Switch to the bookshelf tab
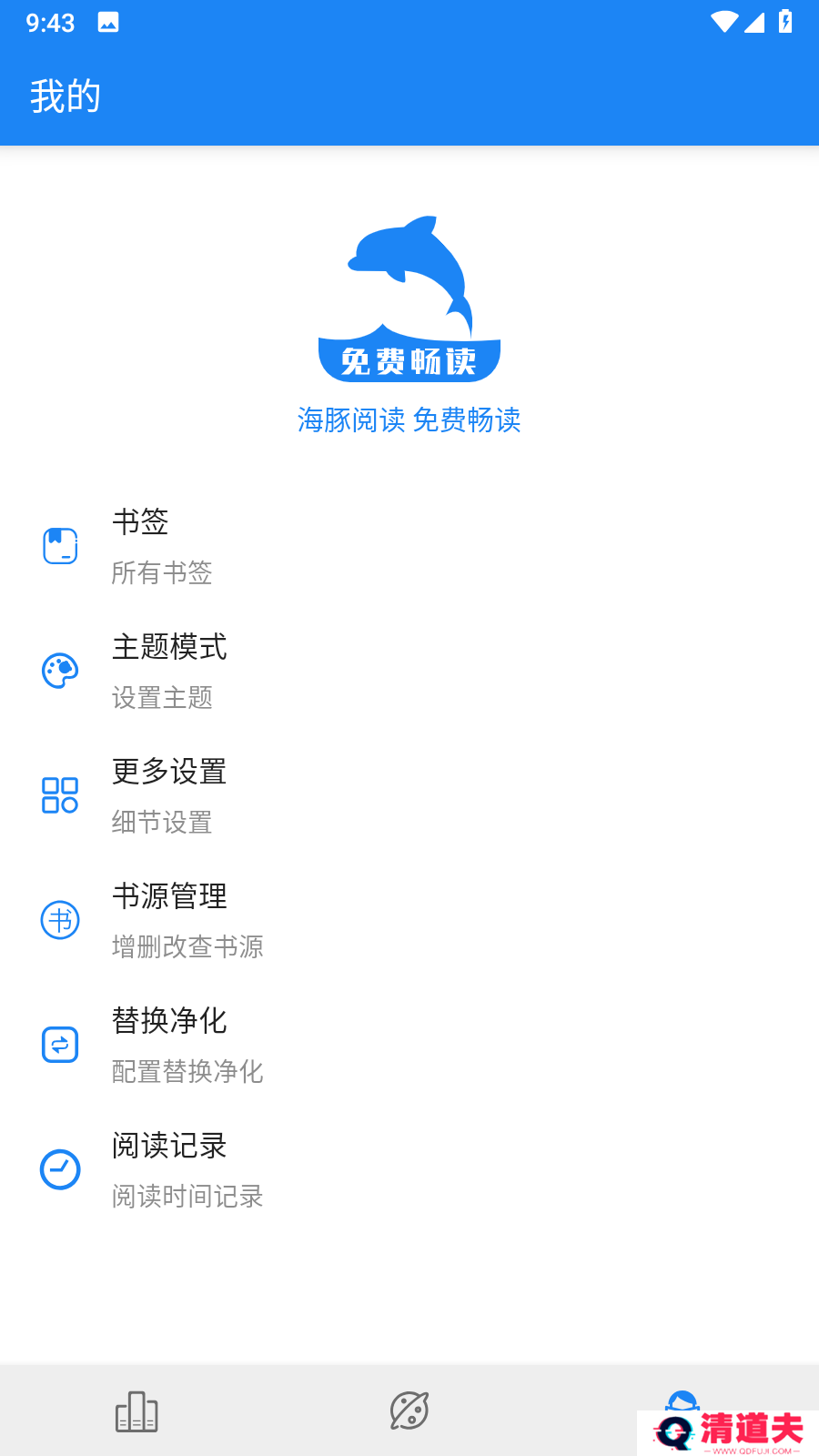This screenshot has height=1456, width=819. (x=136, y=1411)
